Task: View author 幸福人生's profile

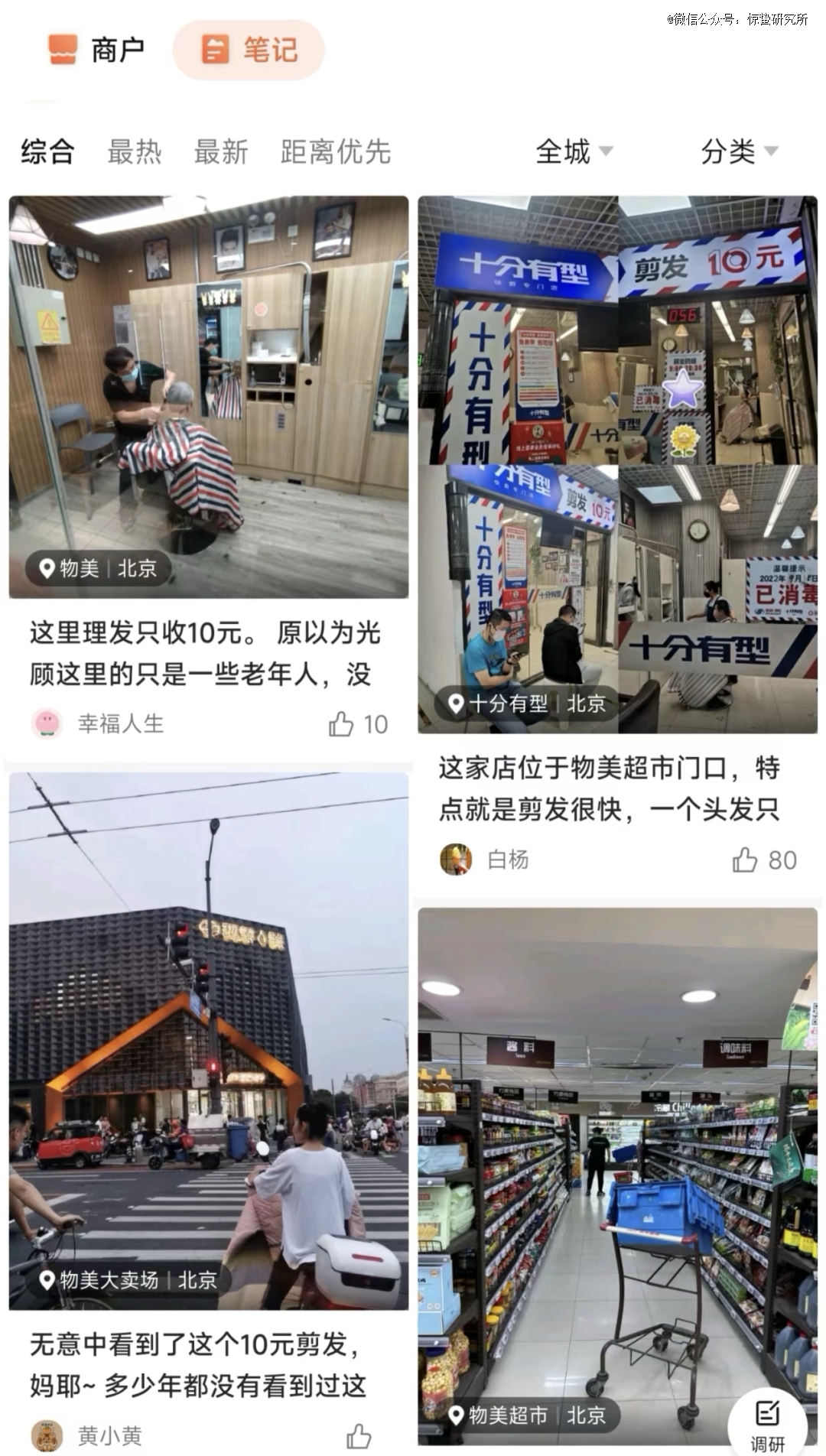Action: [98, 723]
